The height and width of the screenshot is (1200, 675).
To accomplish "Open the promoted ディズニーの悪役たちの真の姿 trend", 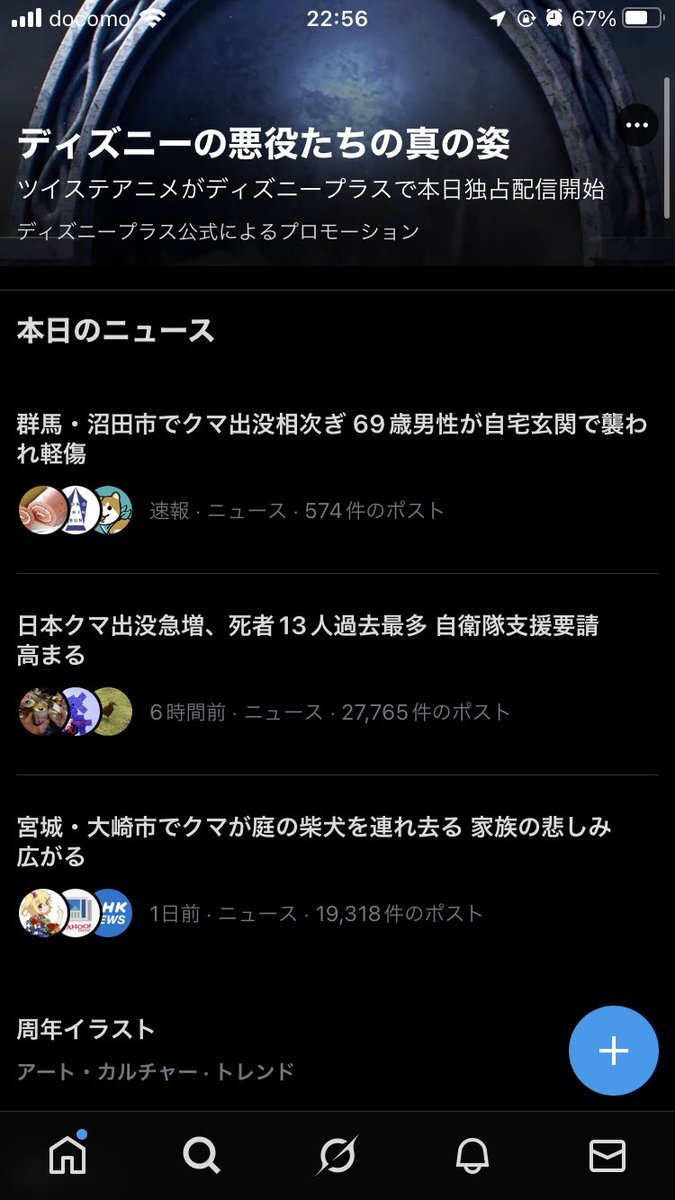I will [264, 145].
